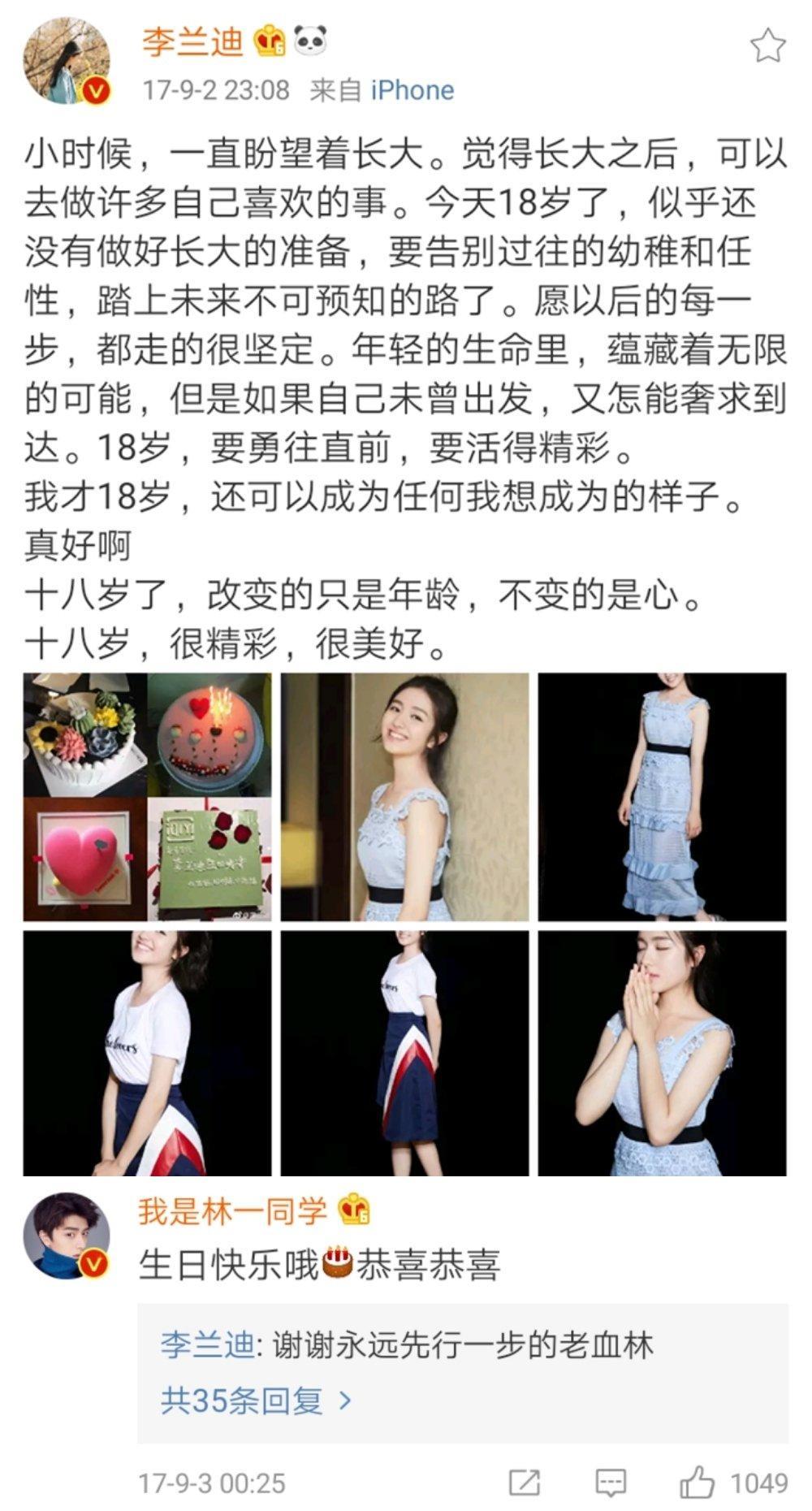Expand all 共35条回复 replies
The height and width of the screenshot is (1511, 812).
255,1401
